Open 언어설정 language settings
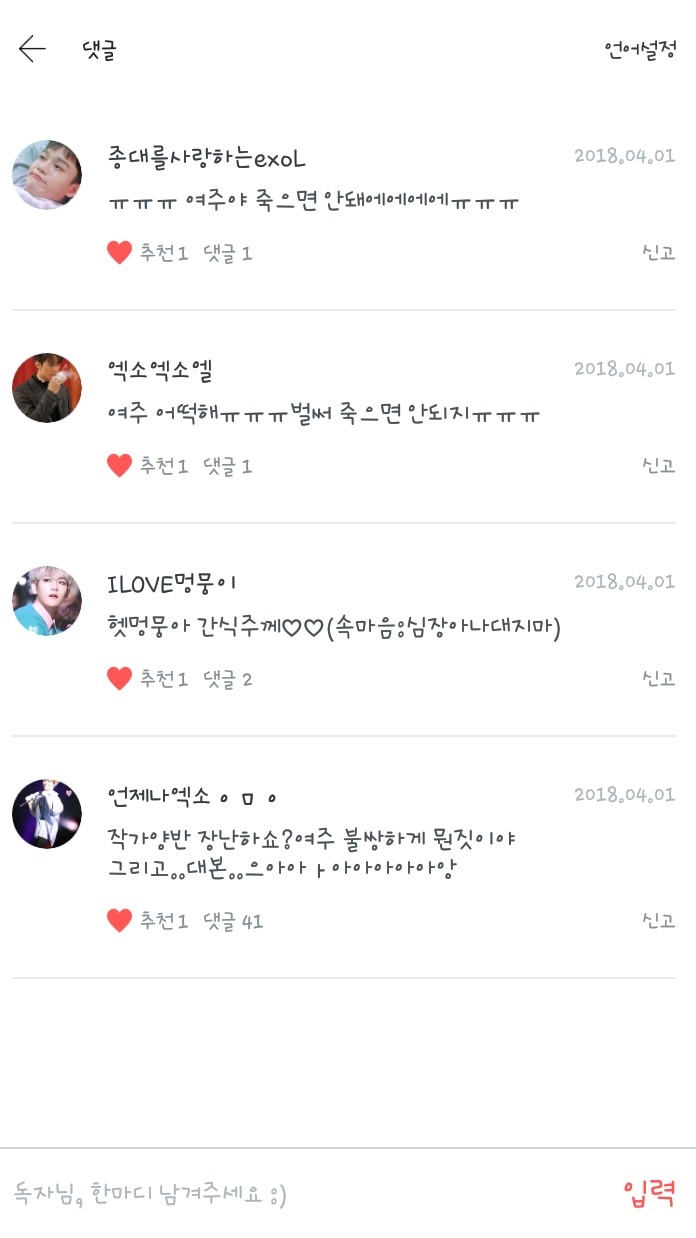Image resolution: width=696 pixels, height=1238 pixels. pyautogui.click(x=639, y=50)
